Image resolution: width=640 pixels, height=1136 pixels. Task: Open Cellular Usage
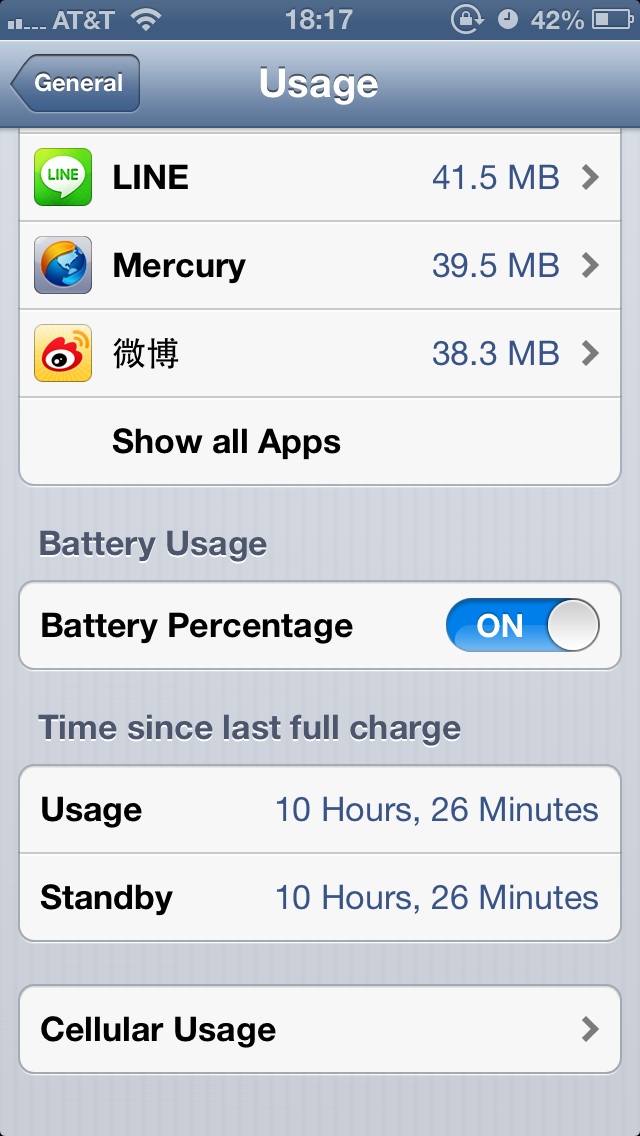click(320, 1029)
